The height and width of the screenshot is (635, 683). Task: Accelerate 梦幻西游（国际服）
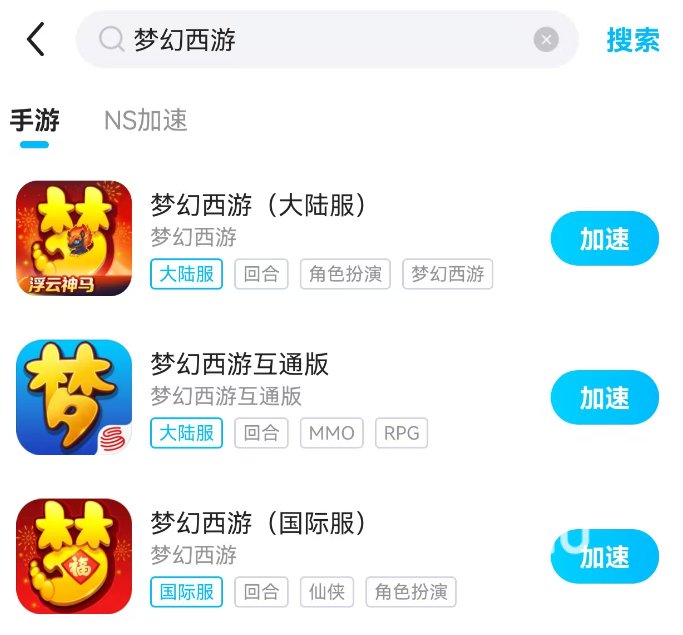604,557
